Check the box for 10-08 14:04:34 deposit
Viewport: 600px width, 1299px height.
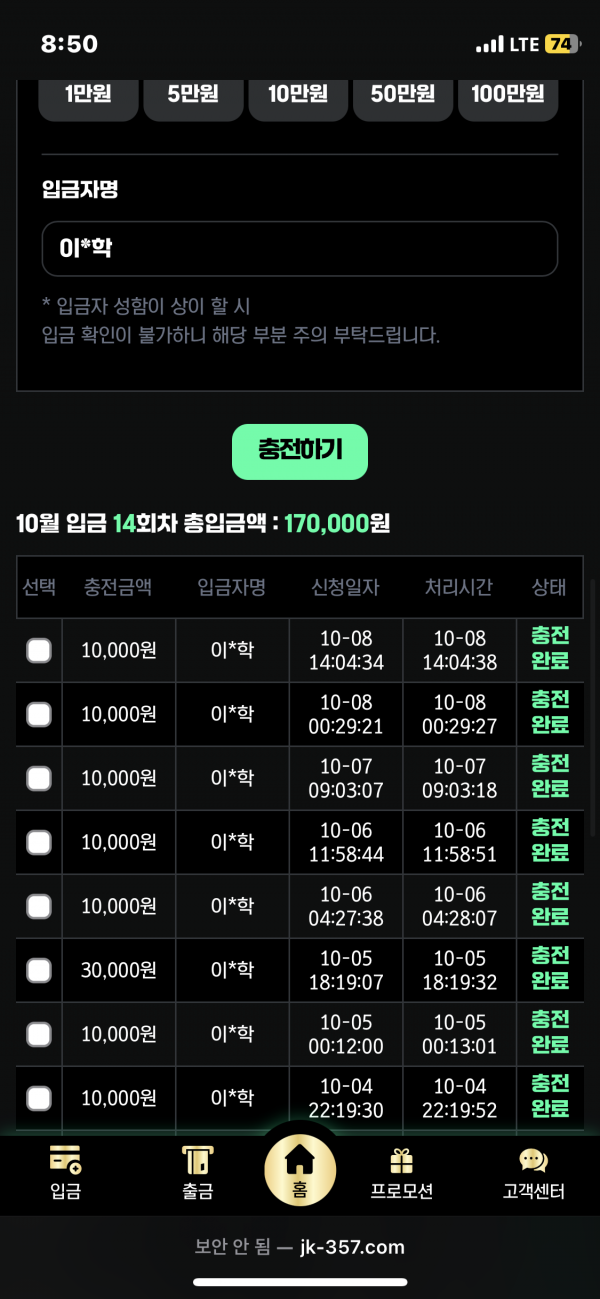[x=39, y=650]
